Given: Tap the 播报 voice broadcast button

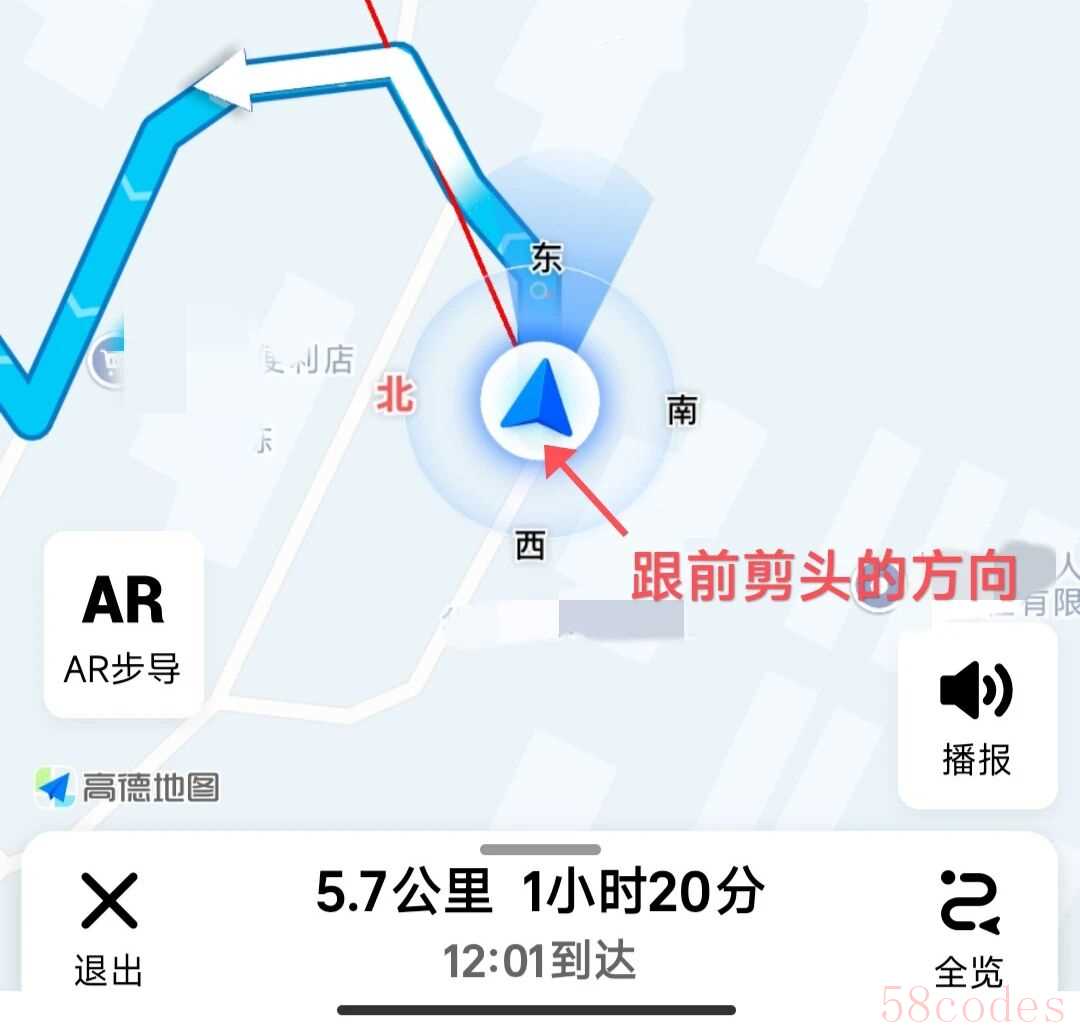Looking at the screenshot, I should (976, 715).
